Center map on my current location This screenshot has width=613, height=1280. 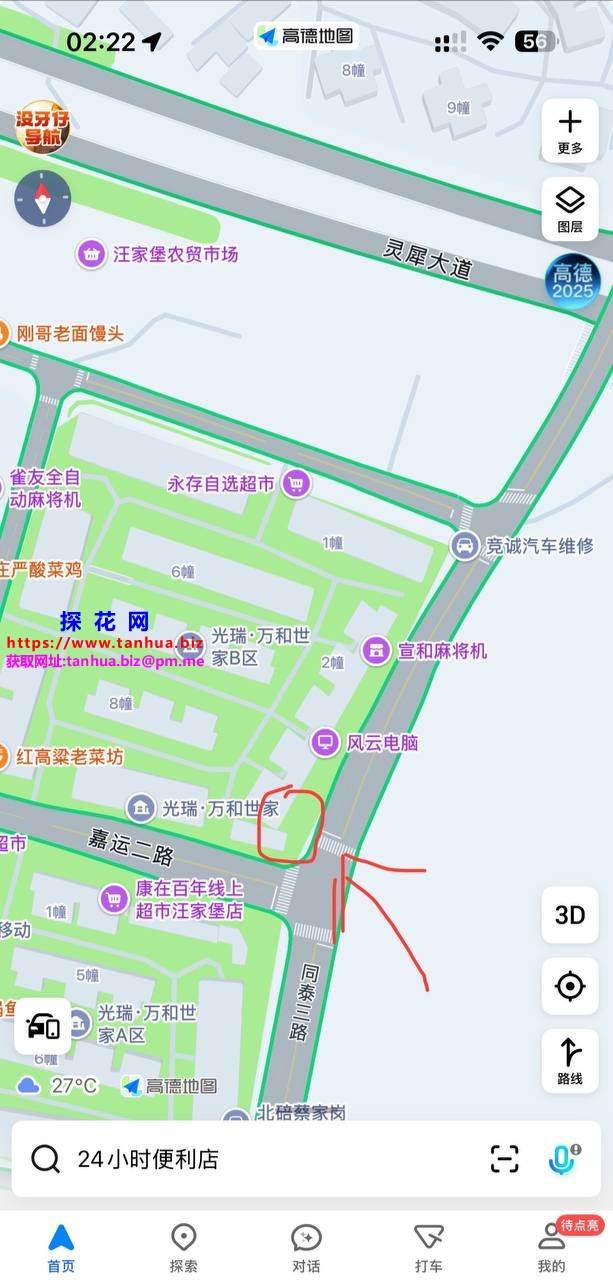pos(570,987)
